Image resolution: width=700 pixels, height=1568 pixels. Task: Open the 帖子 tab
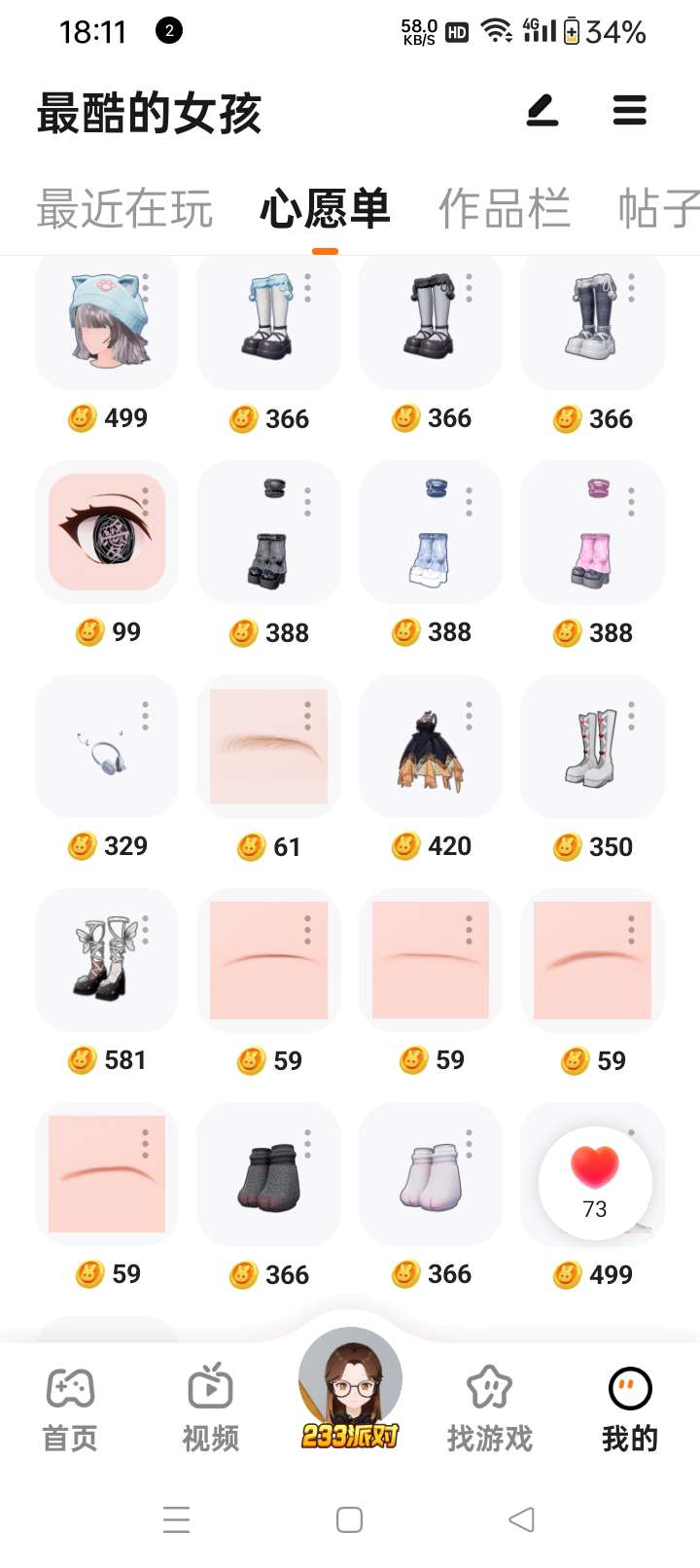[658, 209]
